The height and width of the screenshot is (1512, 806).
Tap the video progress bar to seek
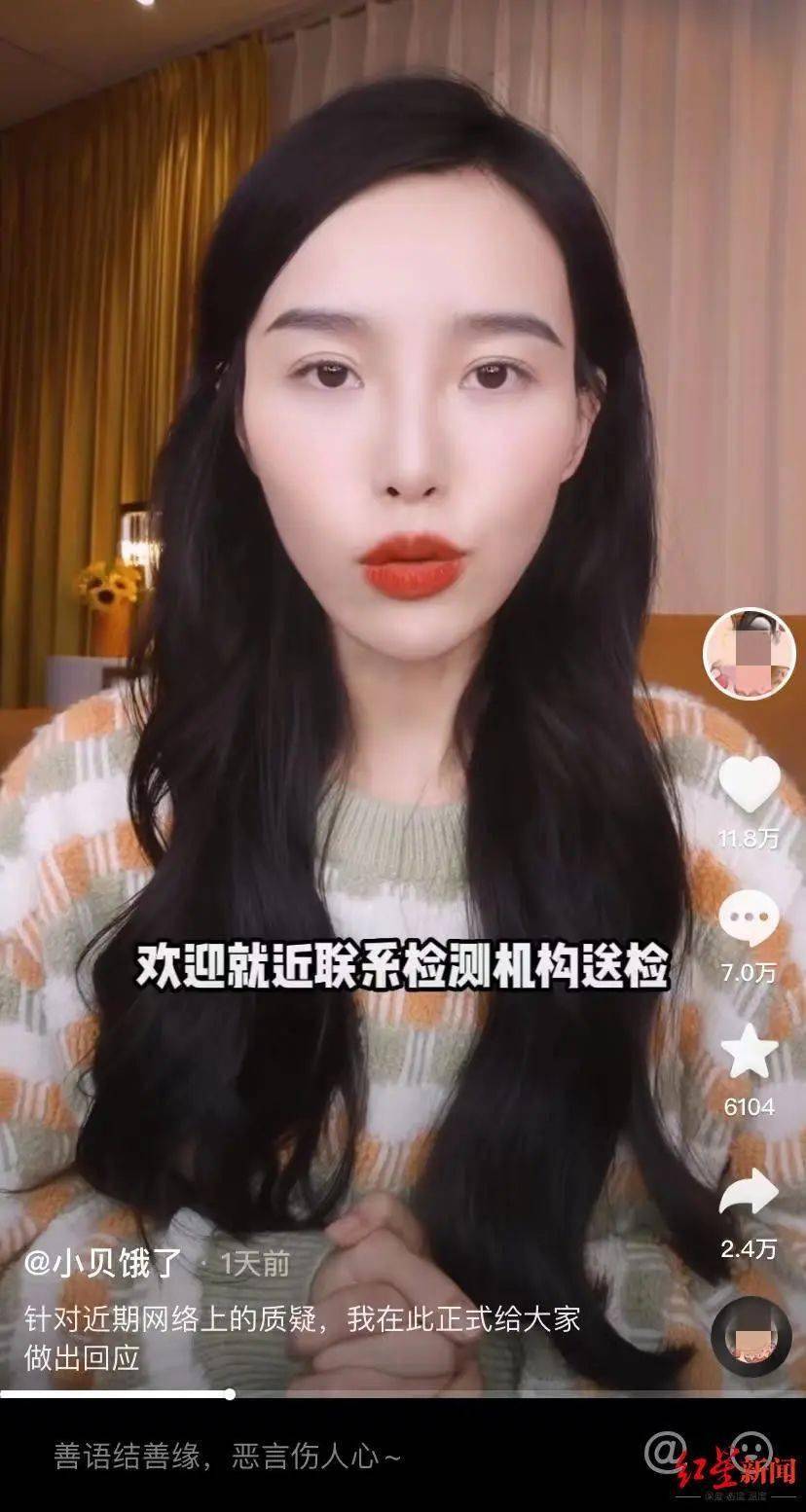coord(230,1394)
